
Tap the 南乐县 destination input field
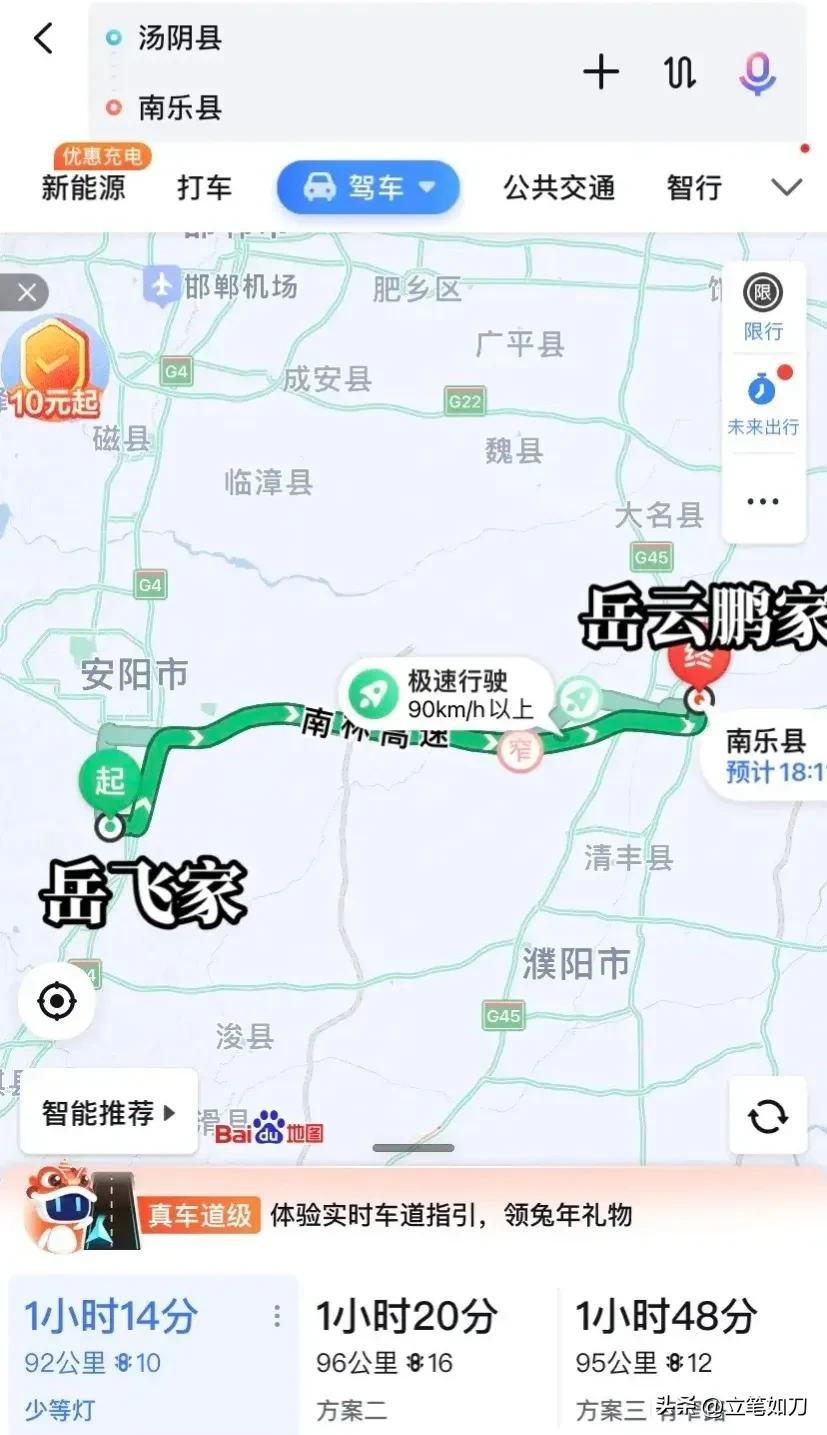pos(200,105)
